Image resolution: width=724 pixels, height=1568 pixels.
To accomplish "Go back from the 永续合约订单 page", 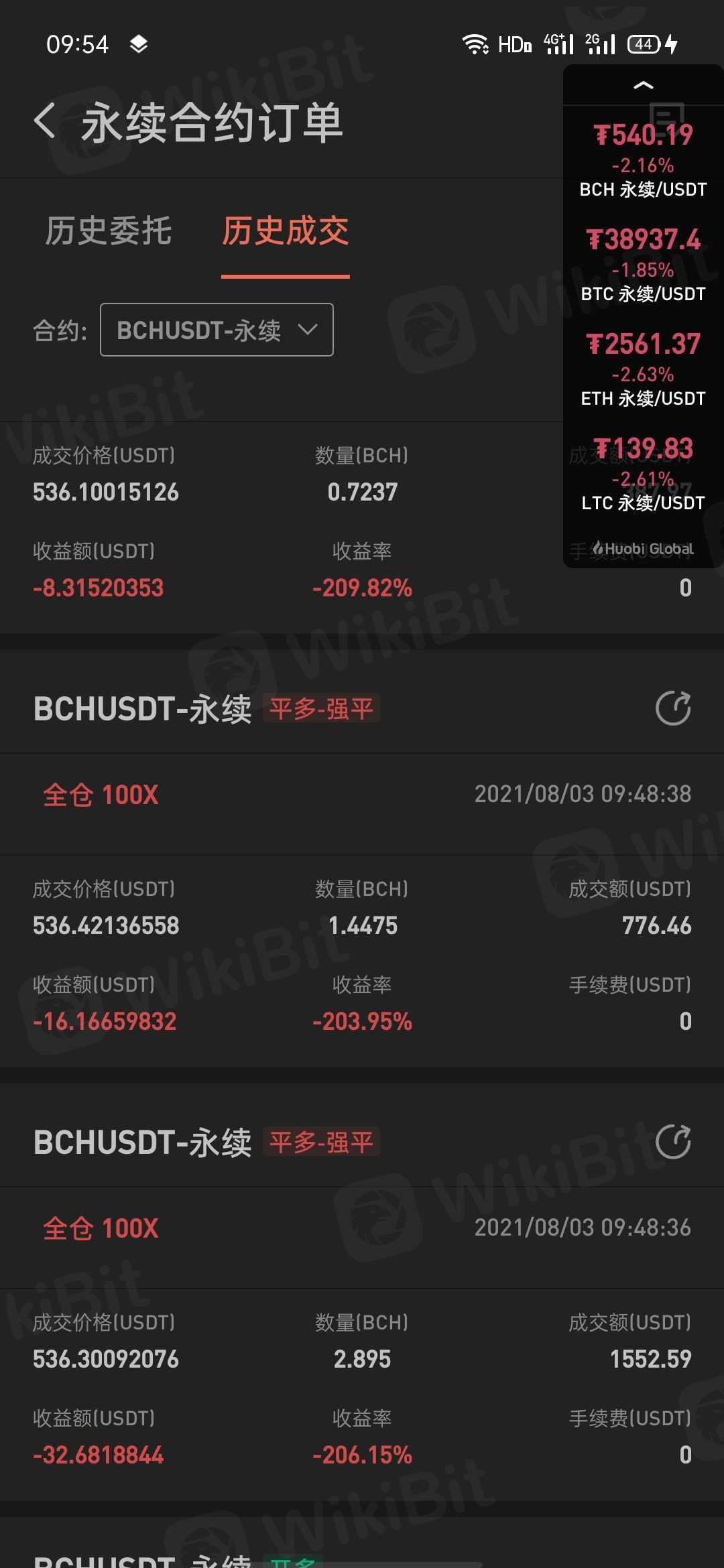I will [44, 121].
